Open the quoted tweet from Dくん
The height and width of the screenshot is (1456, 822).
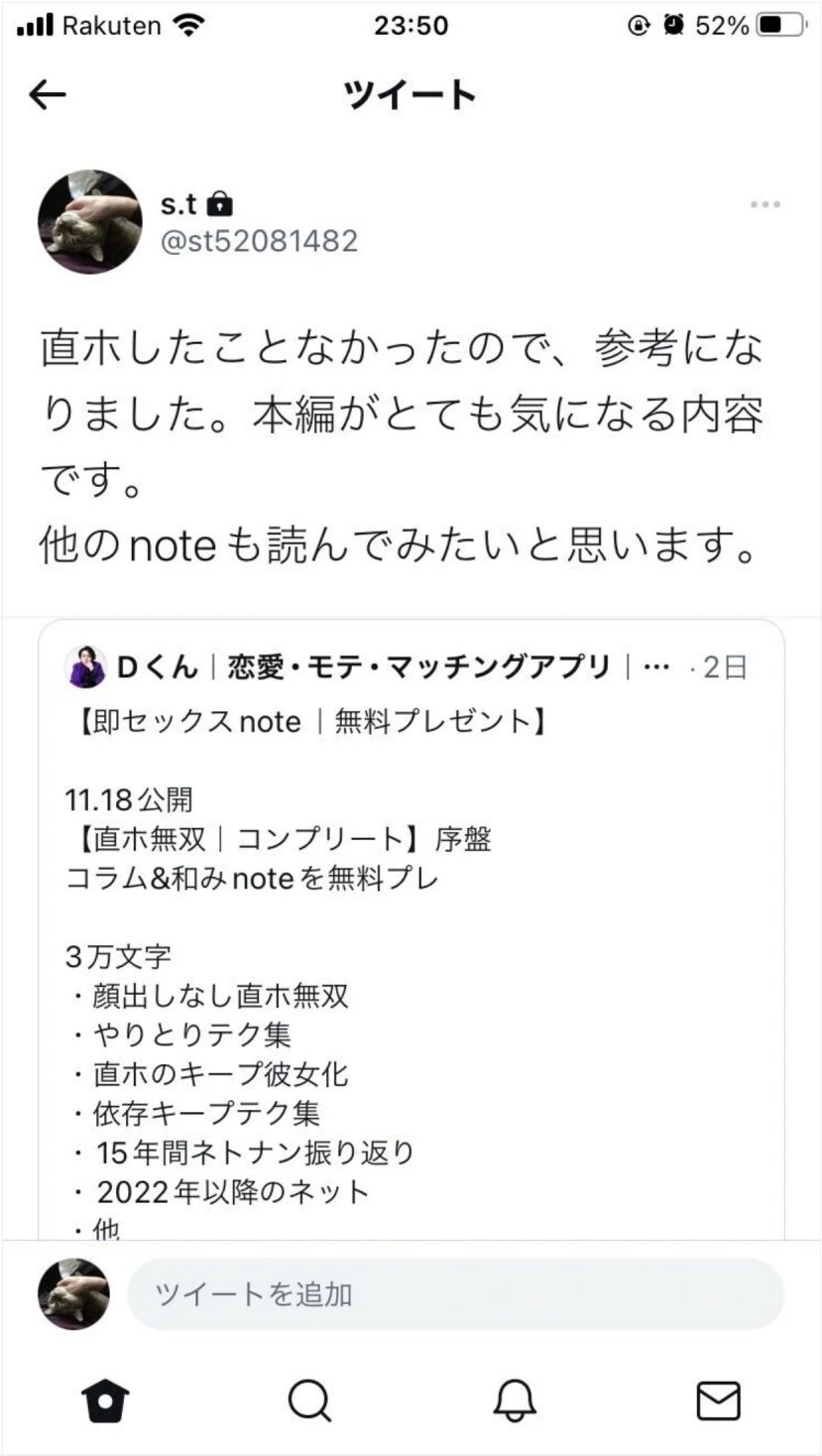tap(411, 929)
